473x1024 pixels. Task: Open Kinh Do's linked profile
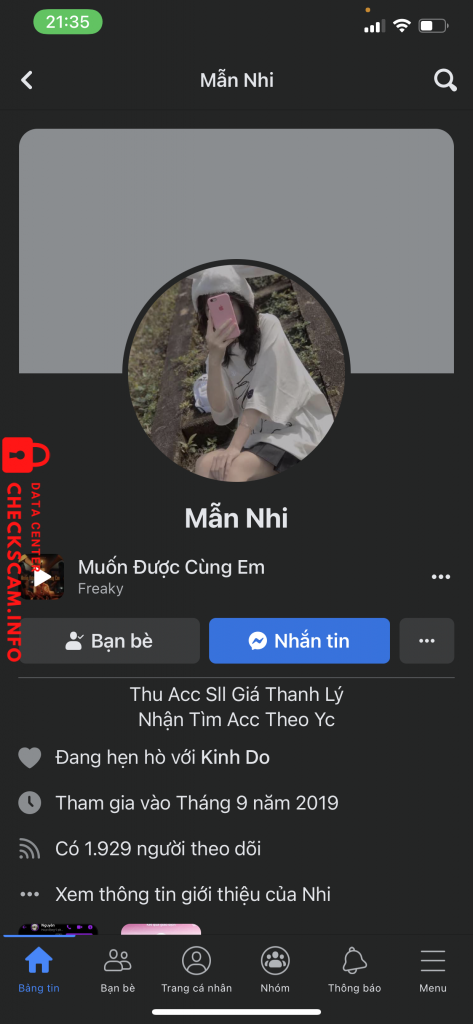235,758
